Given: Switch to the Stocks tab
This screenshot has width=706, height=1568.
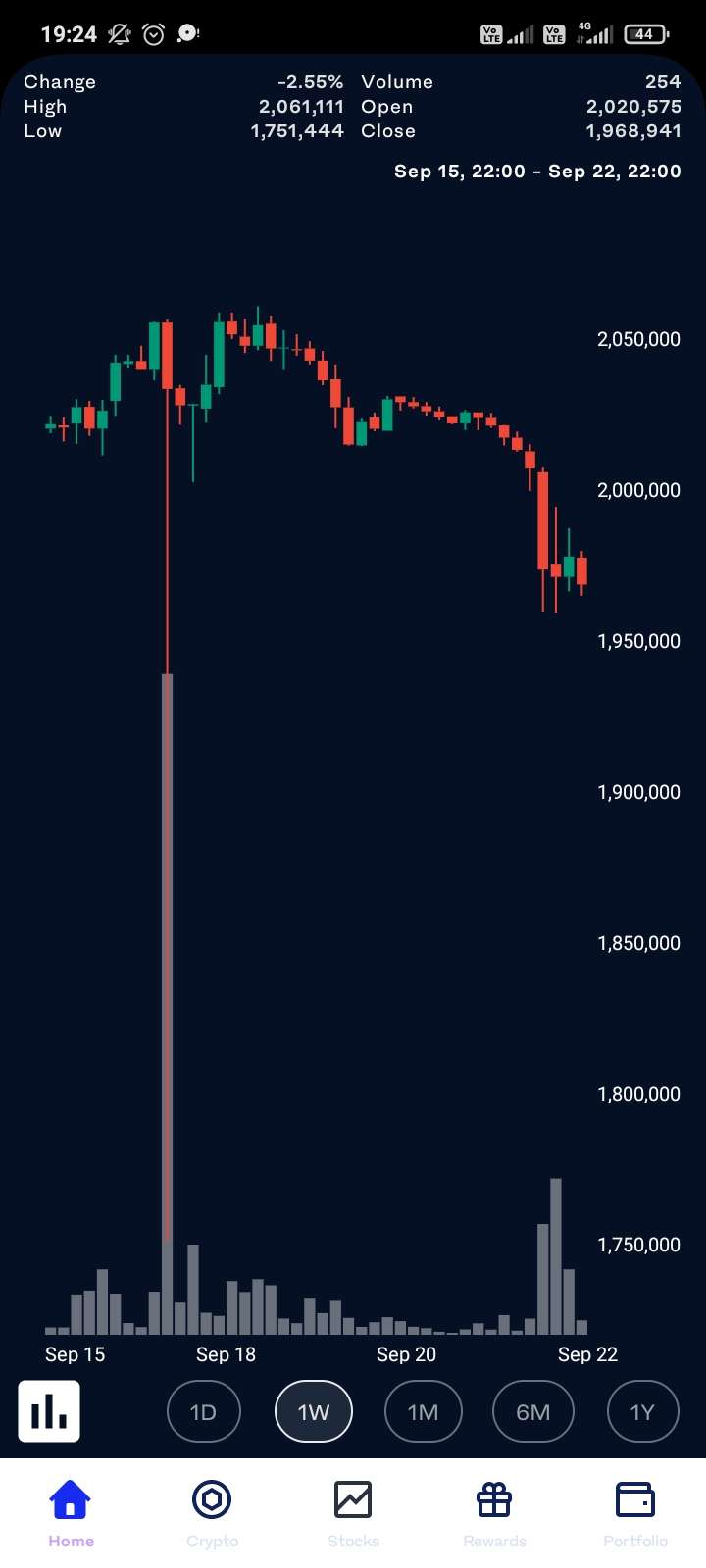Looking at the screenshot, I should click(x=353, y=1513).
